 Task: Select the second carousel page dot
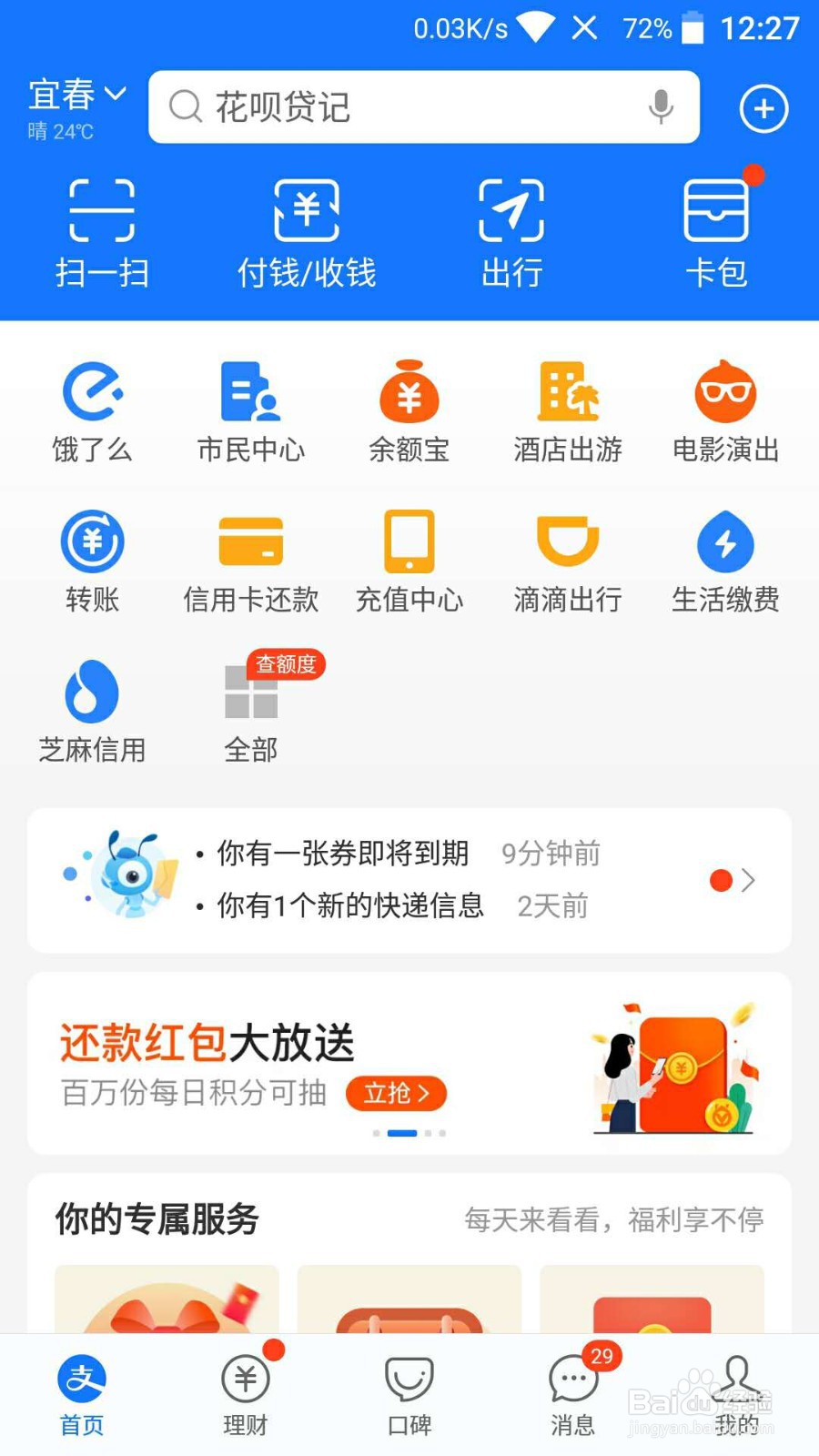[403, 1133]
